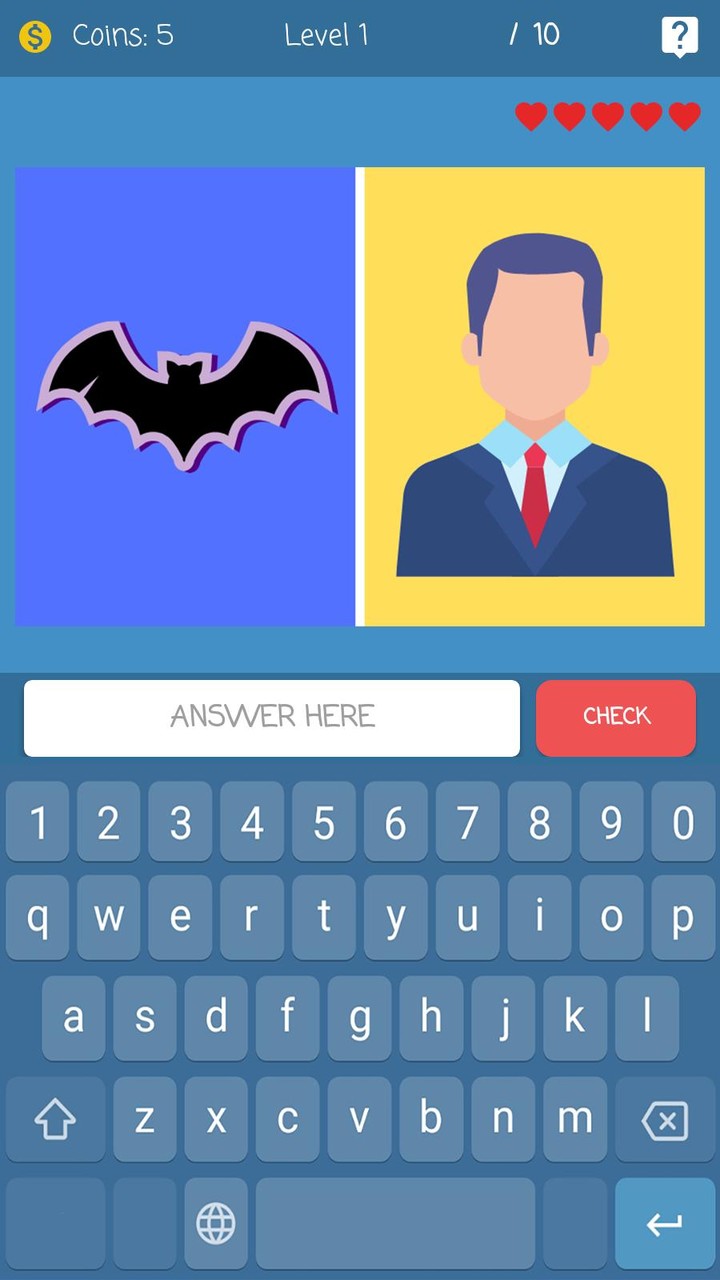Click the ANSWER HERE input field
This screenshot has height=1280, width=720.
click(x=271, y=717)
